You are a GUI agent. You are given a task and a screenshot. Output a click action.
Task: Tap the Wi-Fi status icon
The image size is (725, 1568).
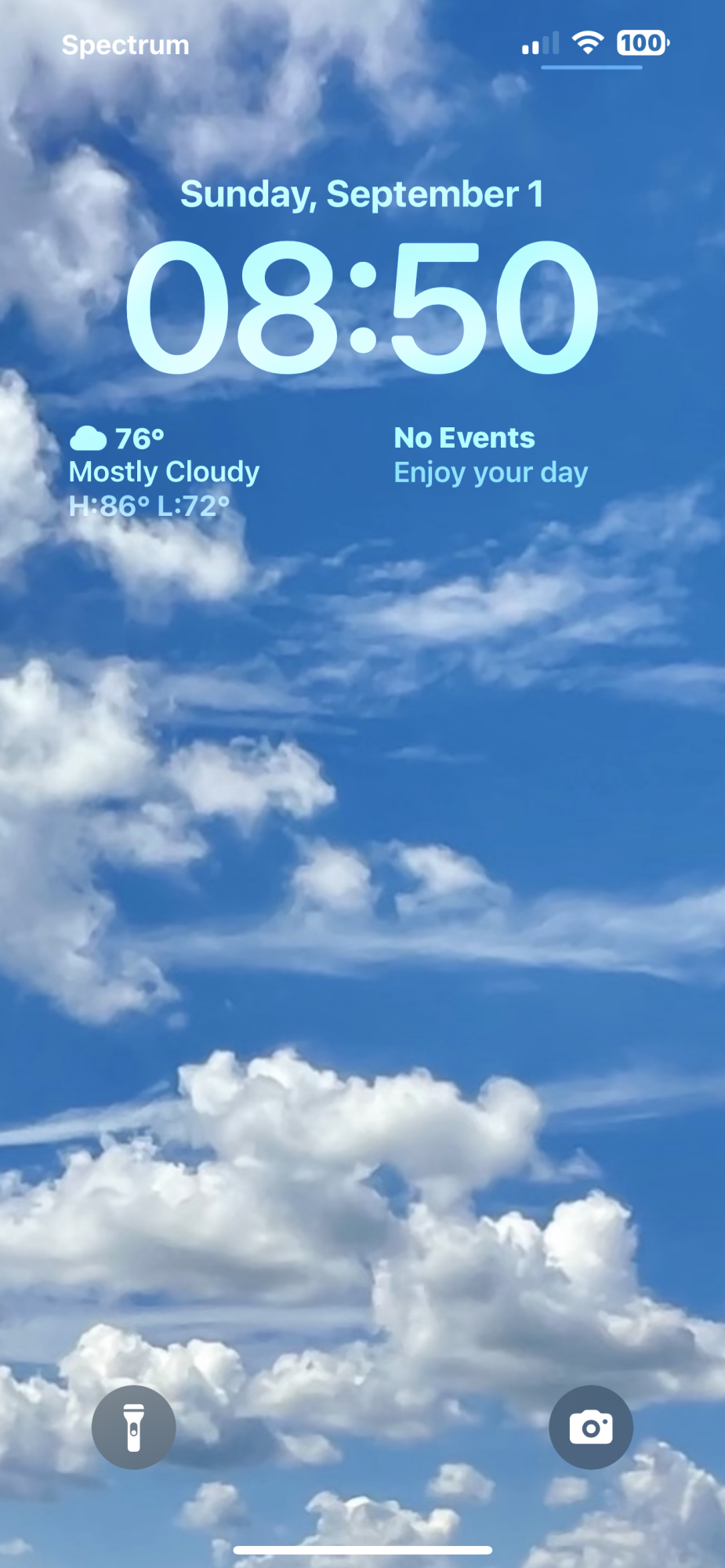589,43
